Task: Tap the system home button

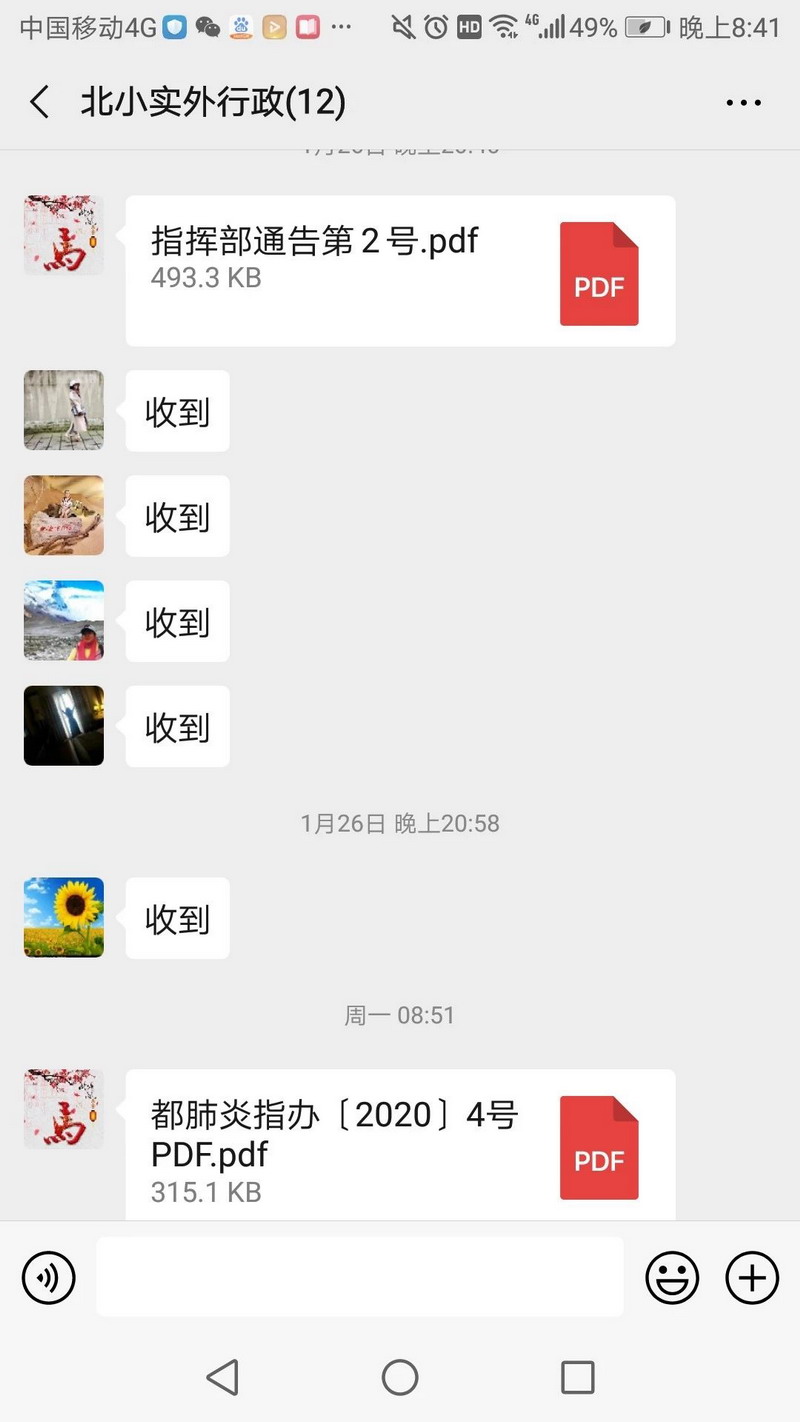Action: point(400,1377)
